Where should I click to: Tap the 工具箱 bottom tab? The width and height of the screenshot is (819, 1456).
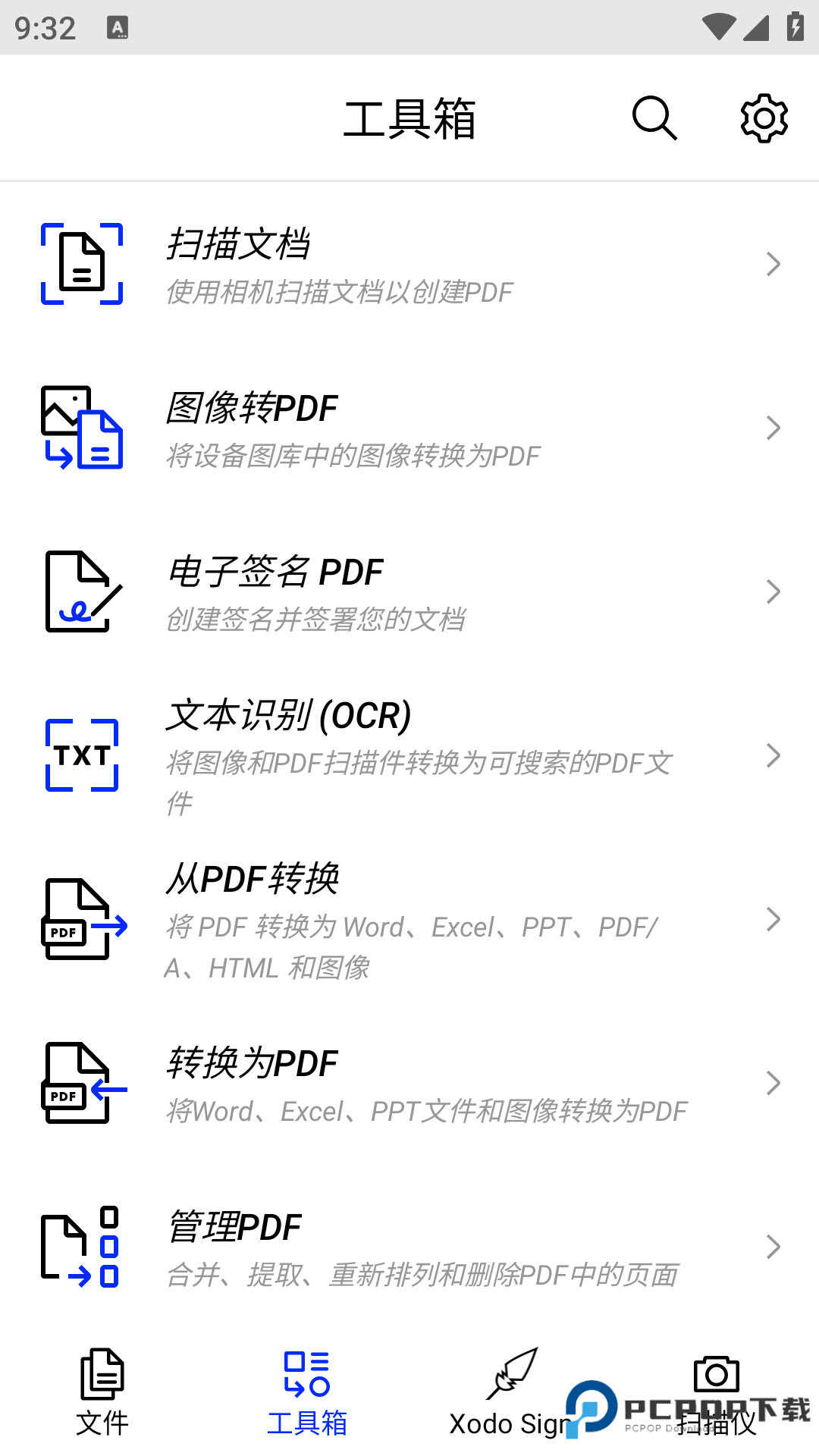307,1393
